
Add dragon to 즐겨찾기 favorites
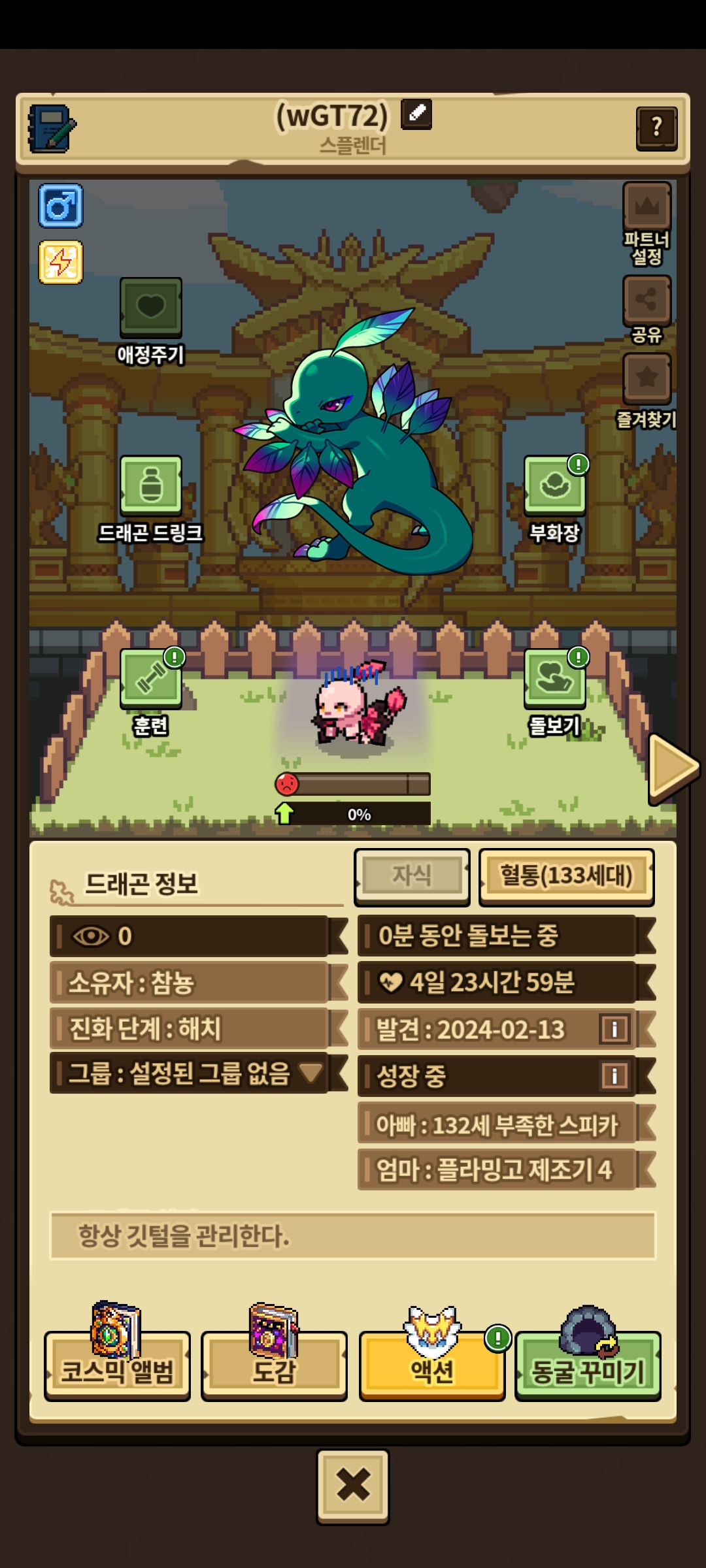click(647, 378)
